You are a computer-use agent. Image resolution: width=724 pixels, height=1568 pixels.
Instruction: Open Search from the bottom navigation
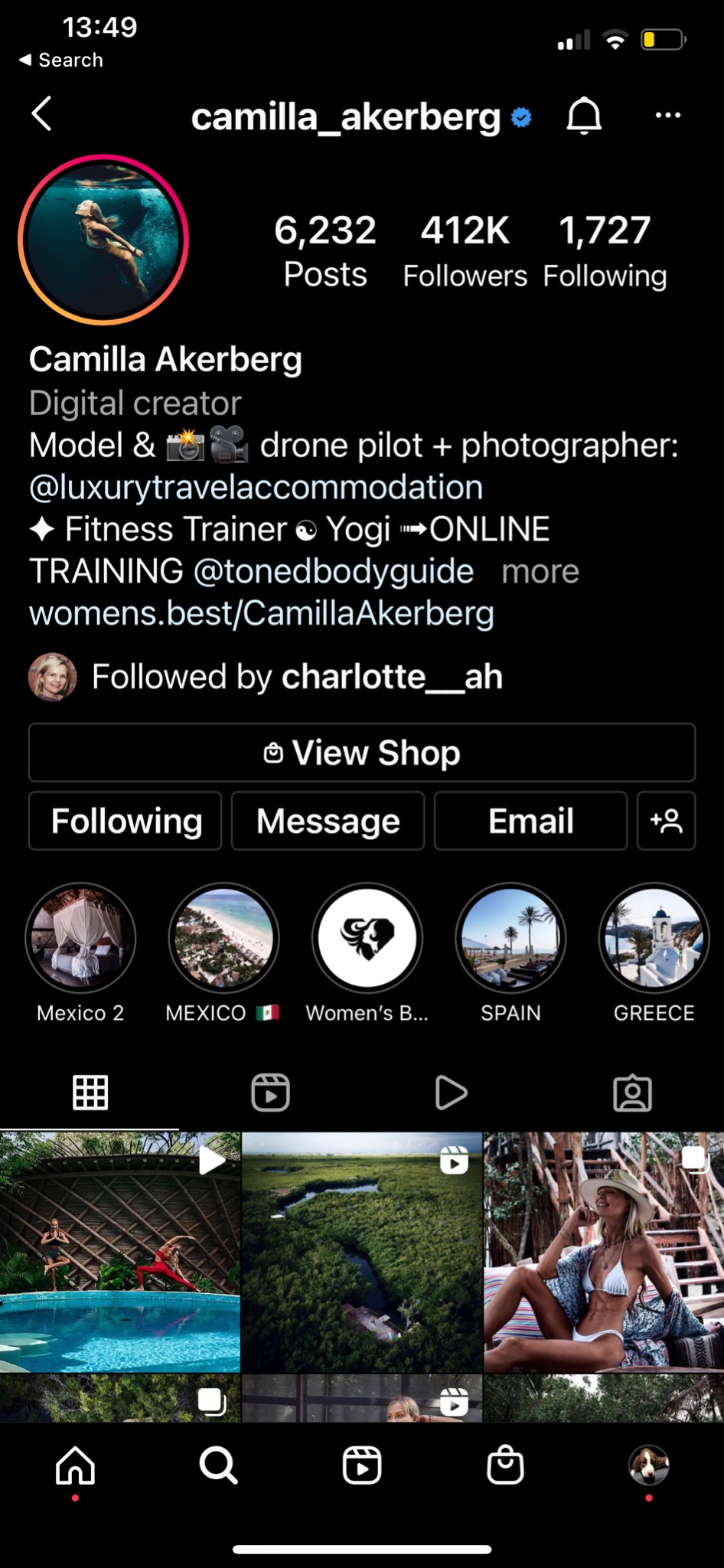click(x=218, y=1465)
